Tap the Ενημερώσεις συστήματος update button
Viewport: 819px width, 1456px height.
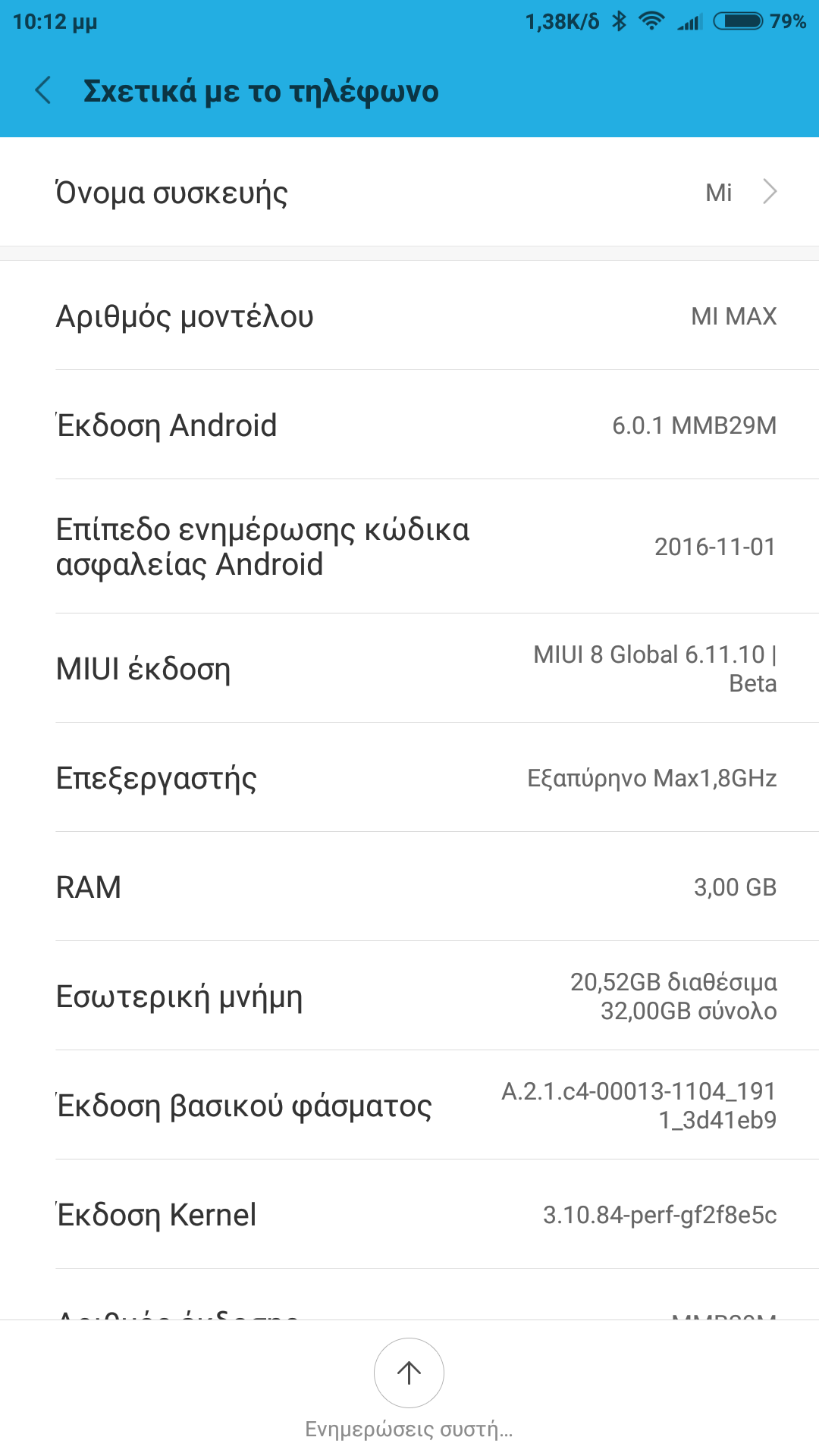click(x=409, y=1373)
